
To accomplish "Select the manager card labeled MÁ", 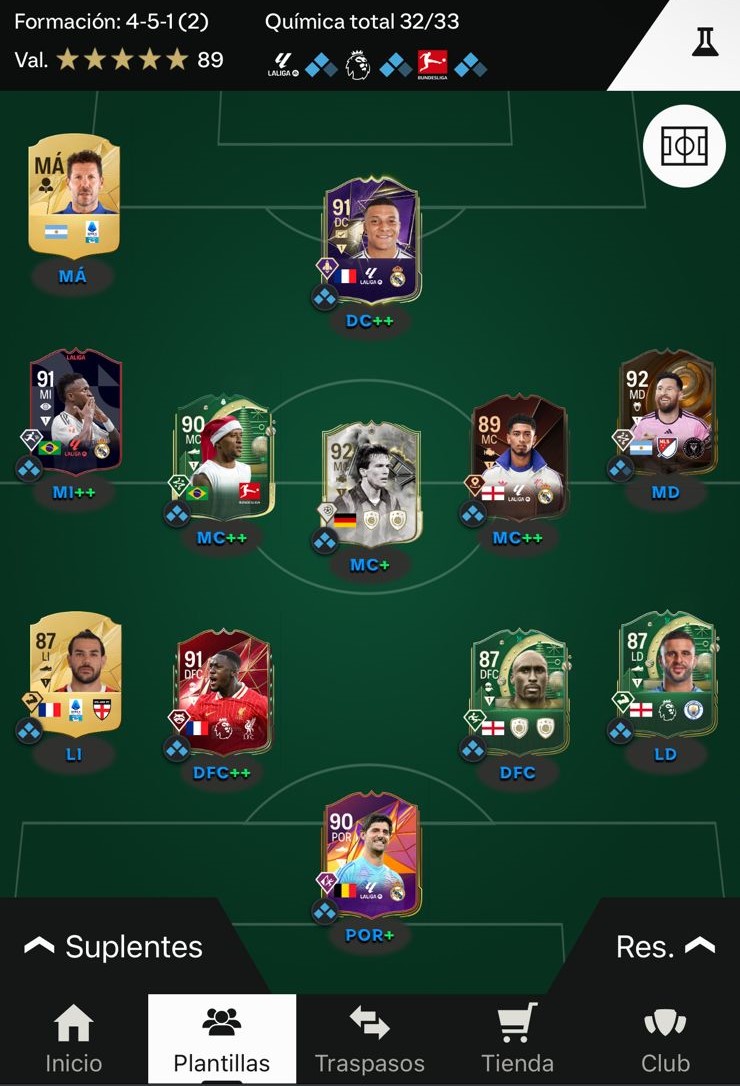I will (73, 194).
